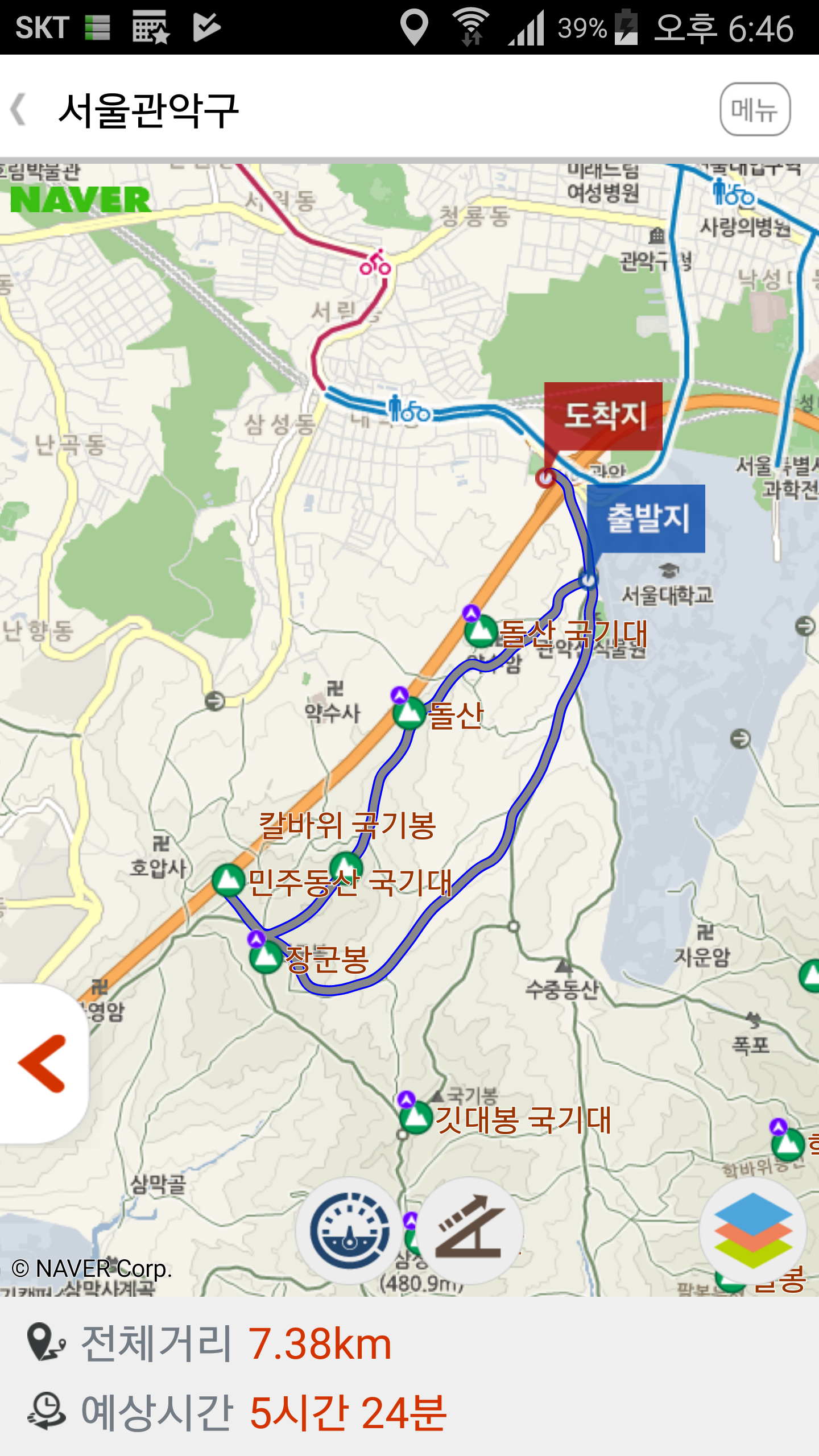Expand the red arrow side panel

(43, 1063)
